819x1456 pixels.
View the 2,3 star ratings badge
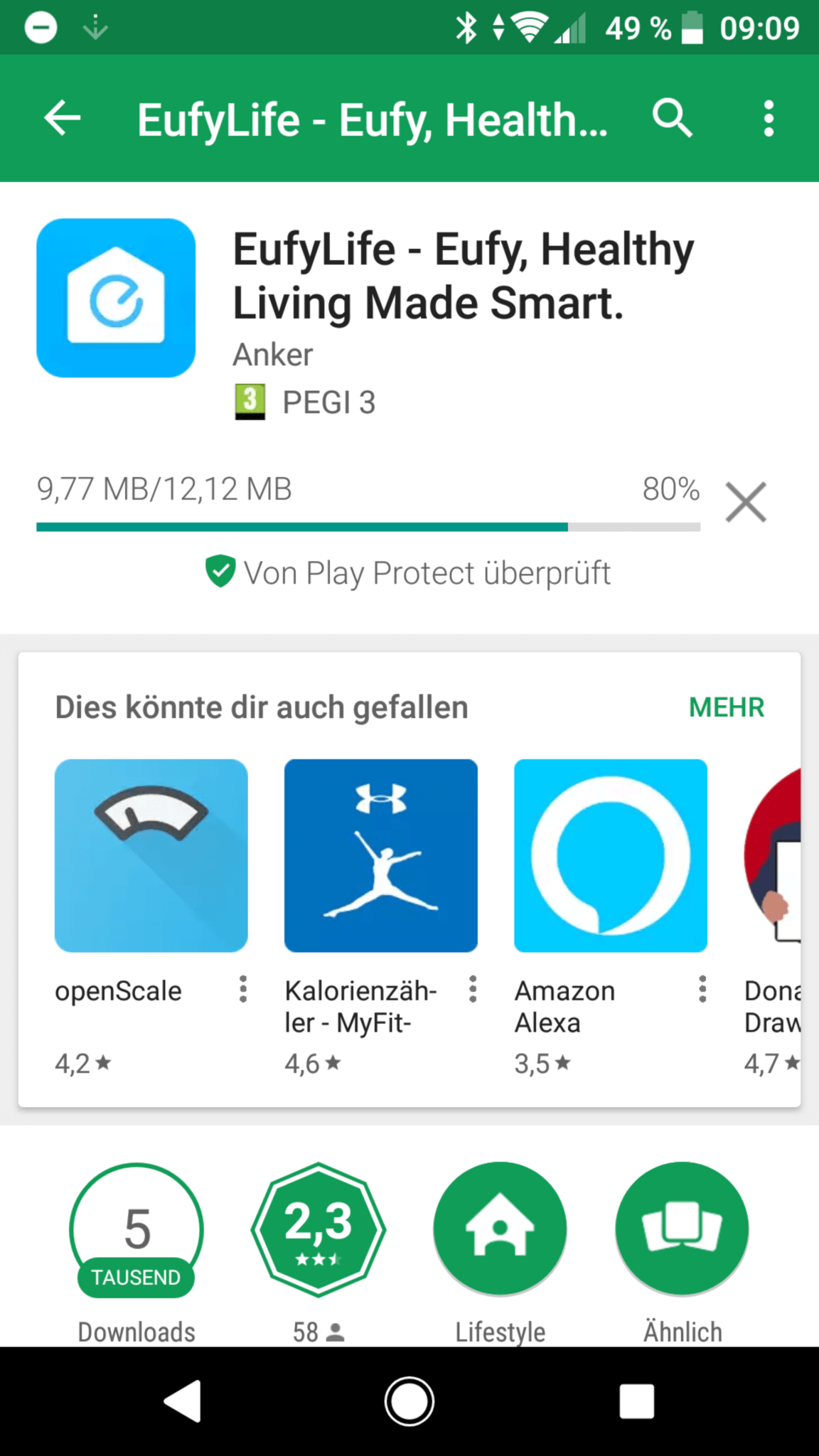[318, 1230]
